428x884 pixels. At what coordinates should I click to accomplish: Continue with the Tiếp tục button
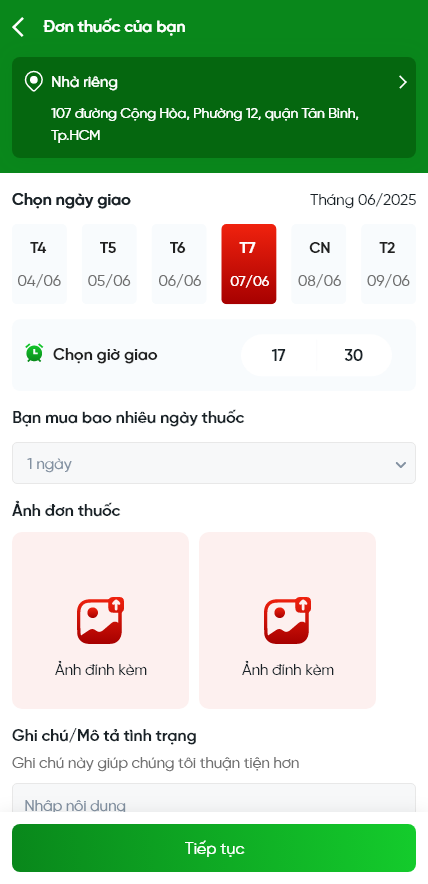point(214,848)
